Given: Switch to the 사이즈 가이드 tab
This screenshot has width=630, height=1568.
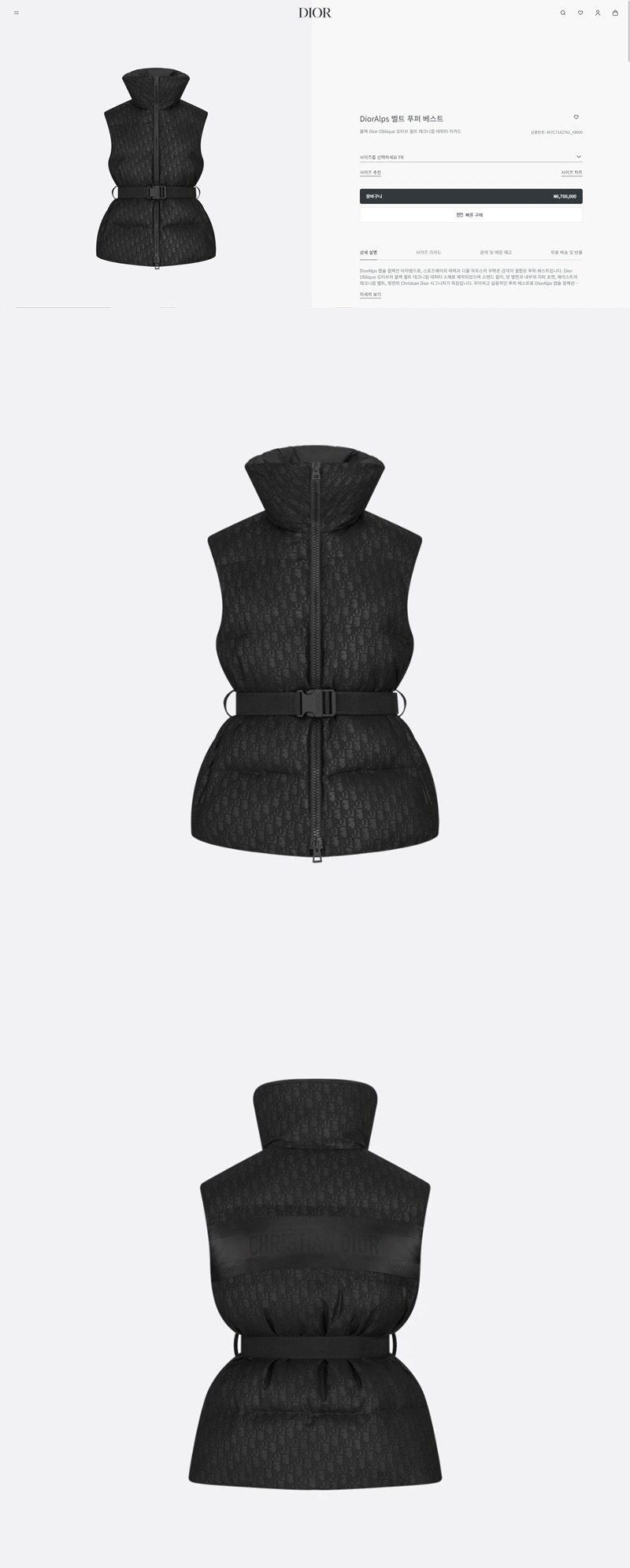Looking at the screenshot, I should click(428, 253).
